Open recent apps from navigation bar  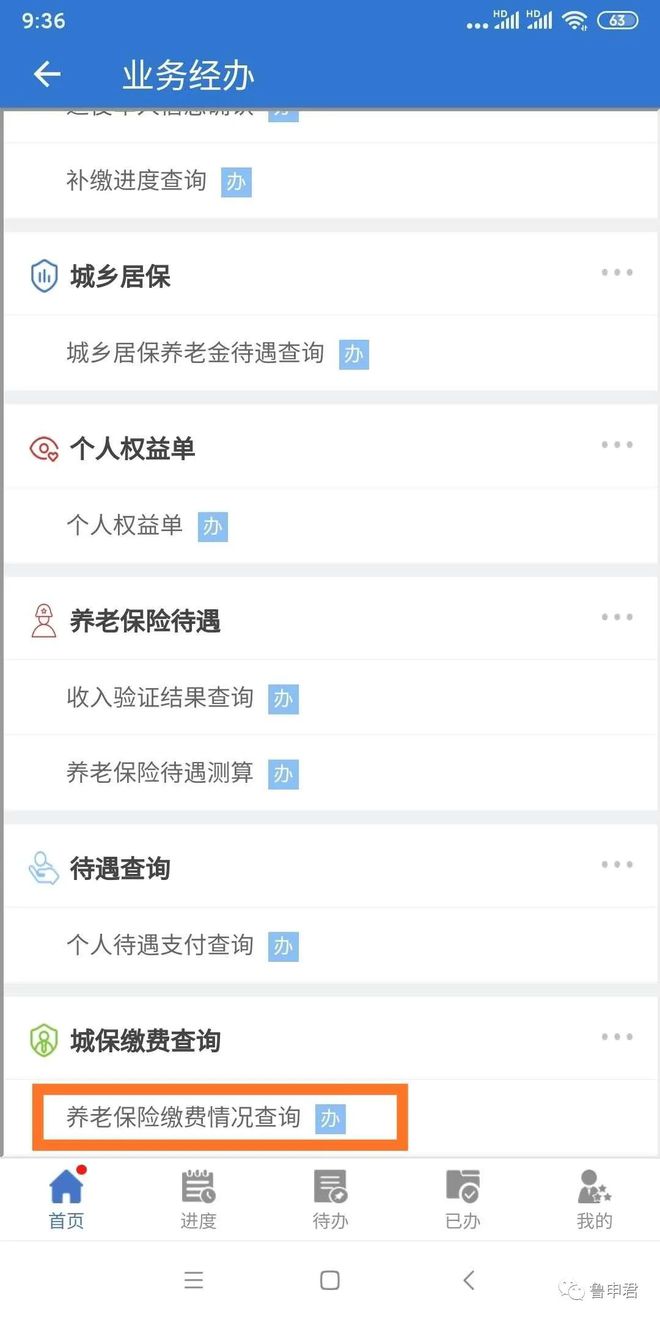194,1280
